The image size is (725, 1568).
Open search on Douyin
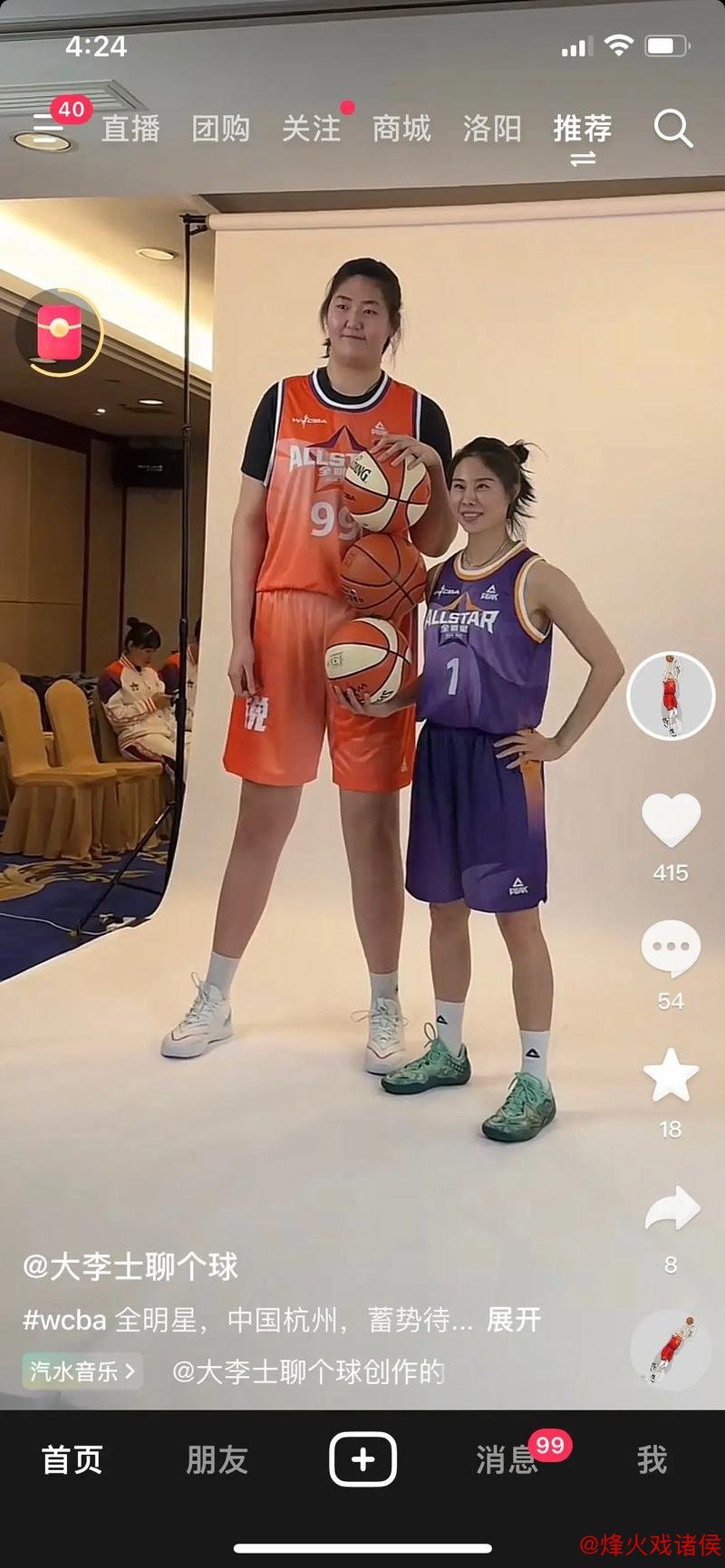pos(672,130)
